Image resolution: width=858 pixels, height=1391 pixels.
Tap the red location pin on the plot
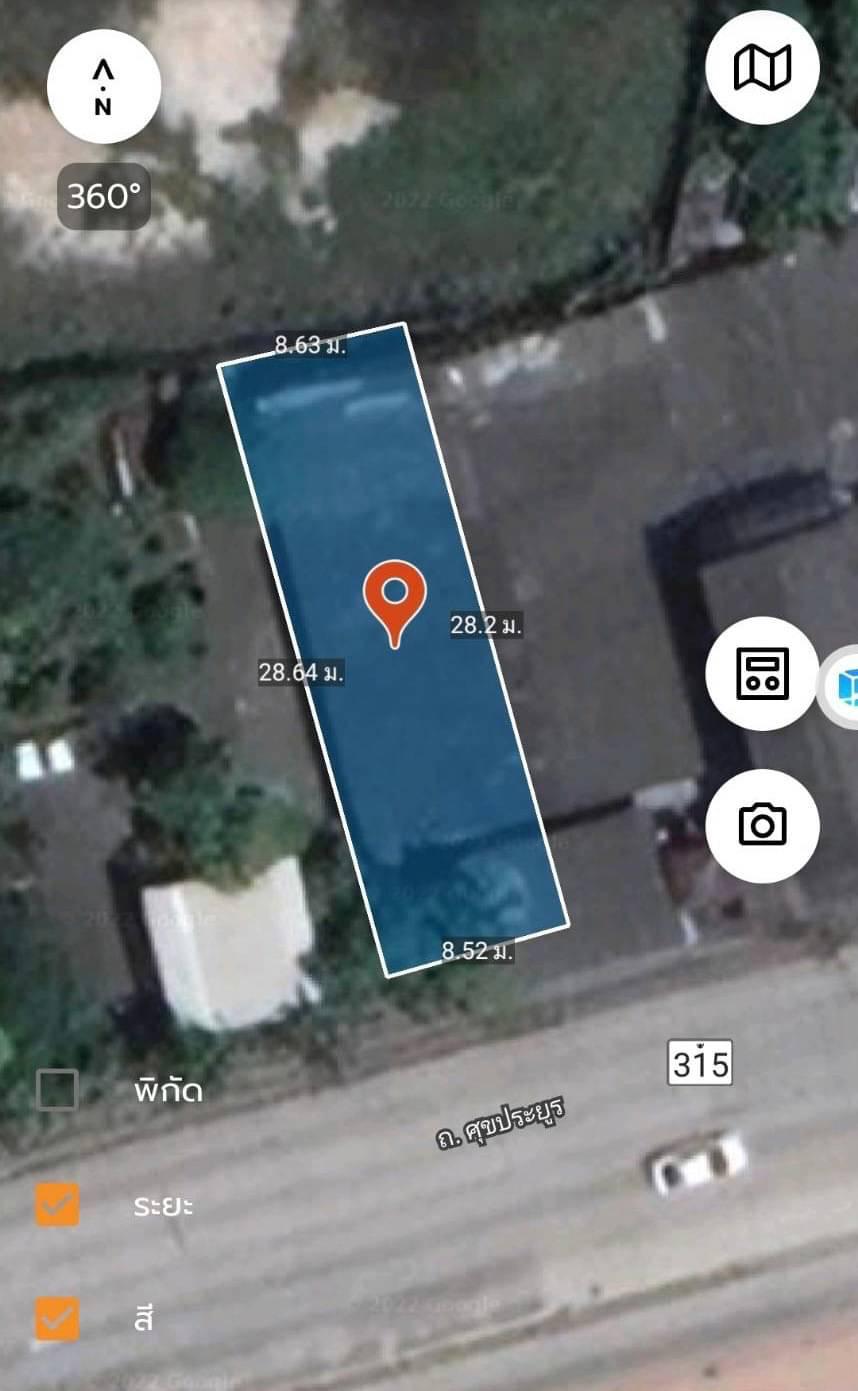coord(395,603)
